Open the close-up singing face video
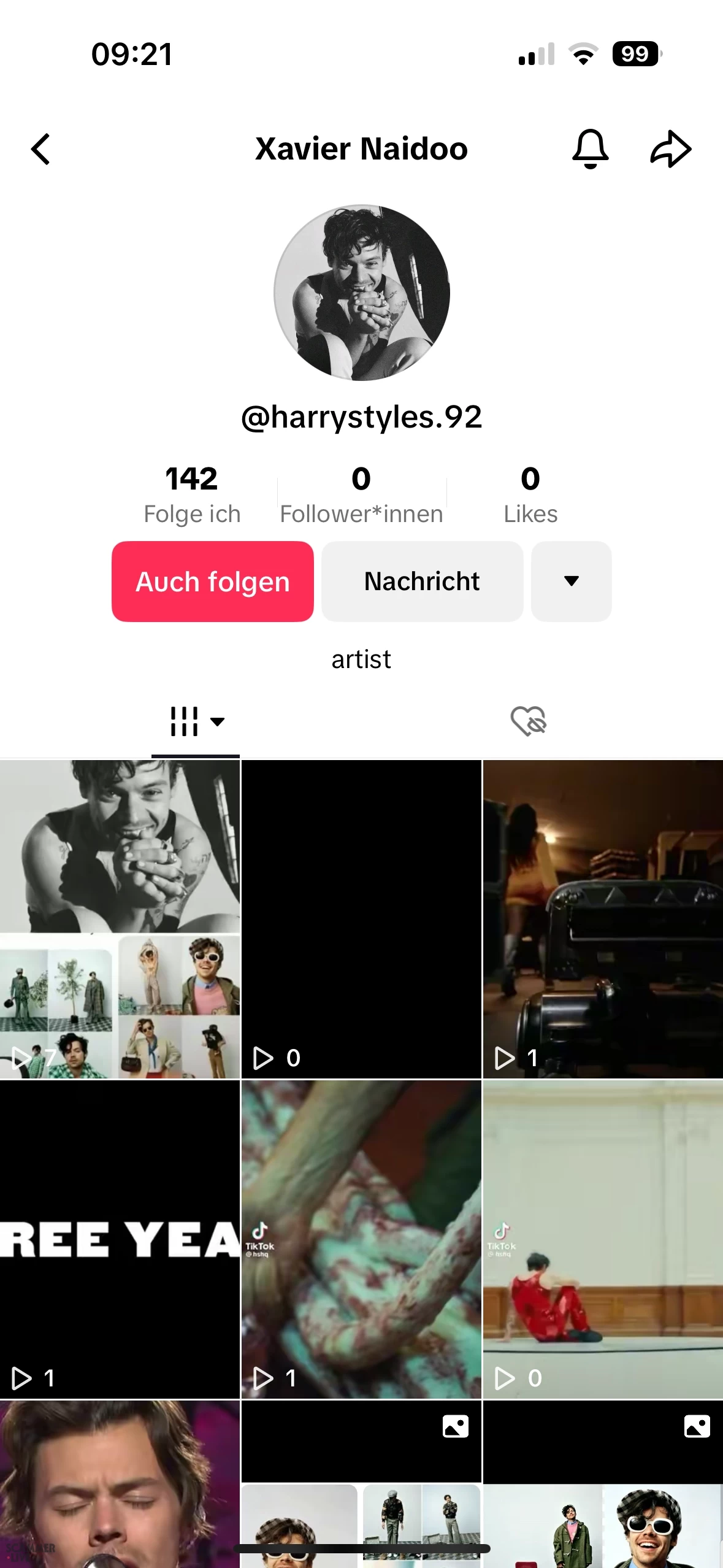 pos(120,1485)
